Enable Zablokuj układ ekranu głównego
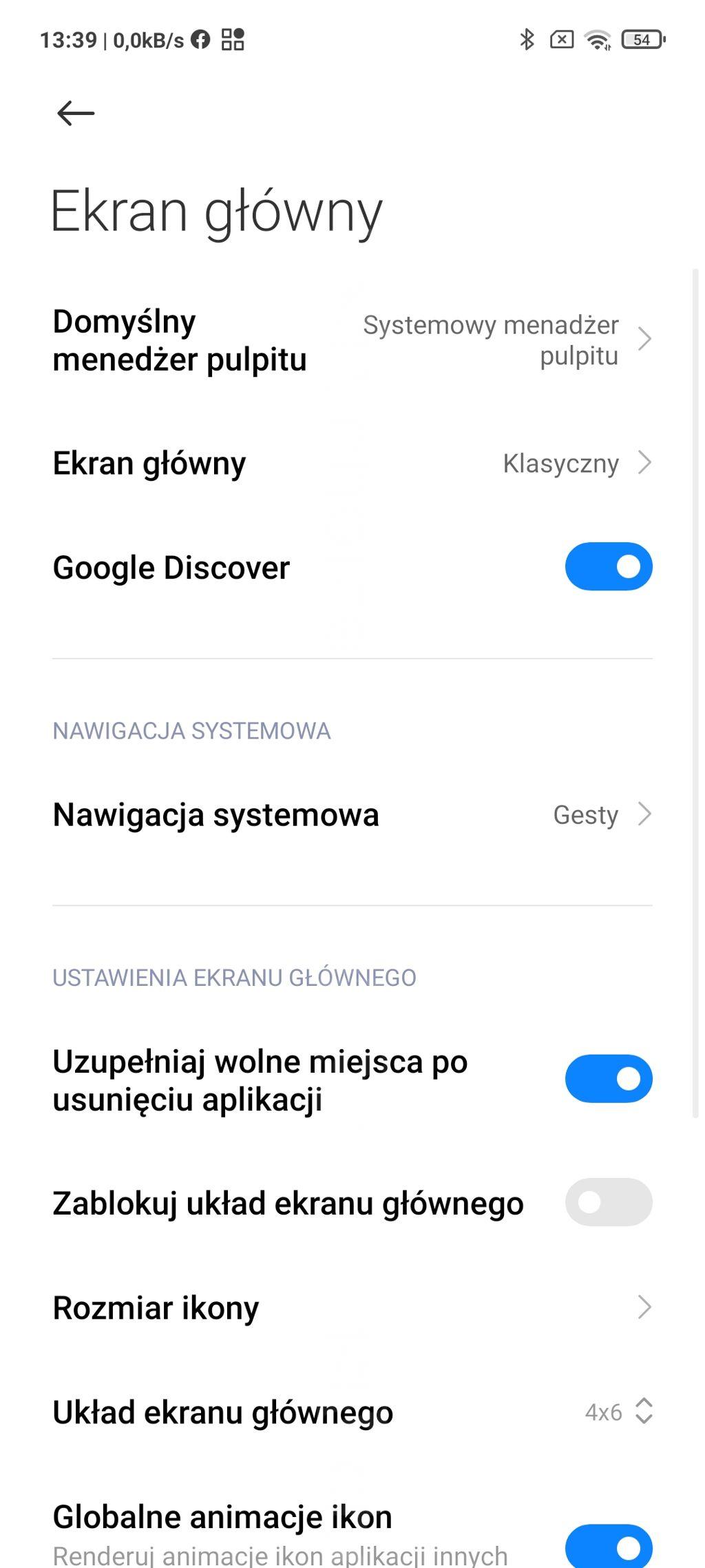705x1568 pixels. click(x=608, y=1202)
